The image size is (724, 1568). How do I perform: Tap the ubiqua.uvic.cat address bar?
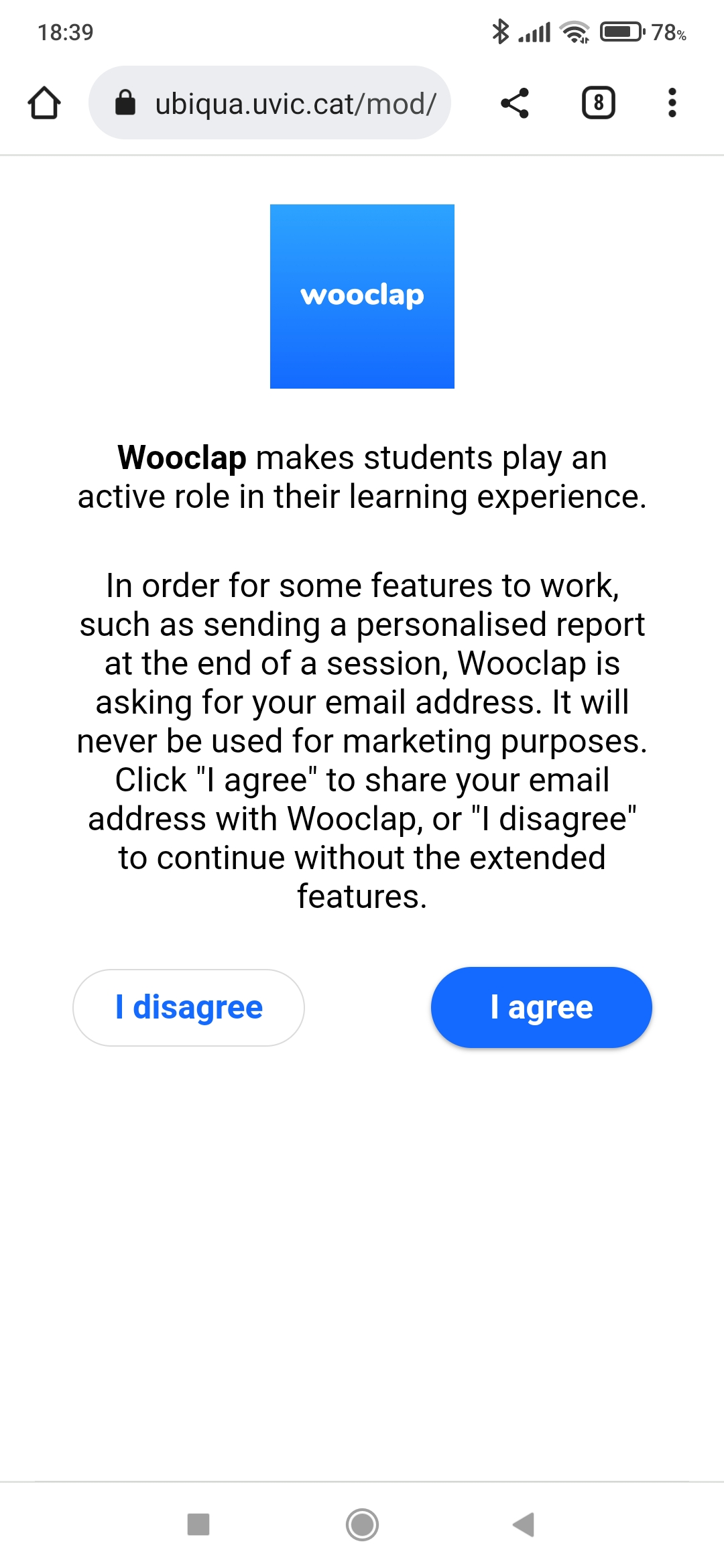[x=269, y=103]
